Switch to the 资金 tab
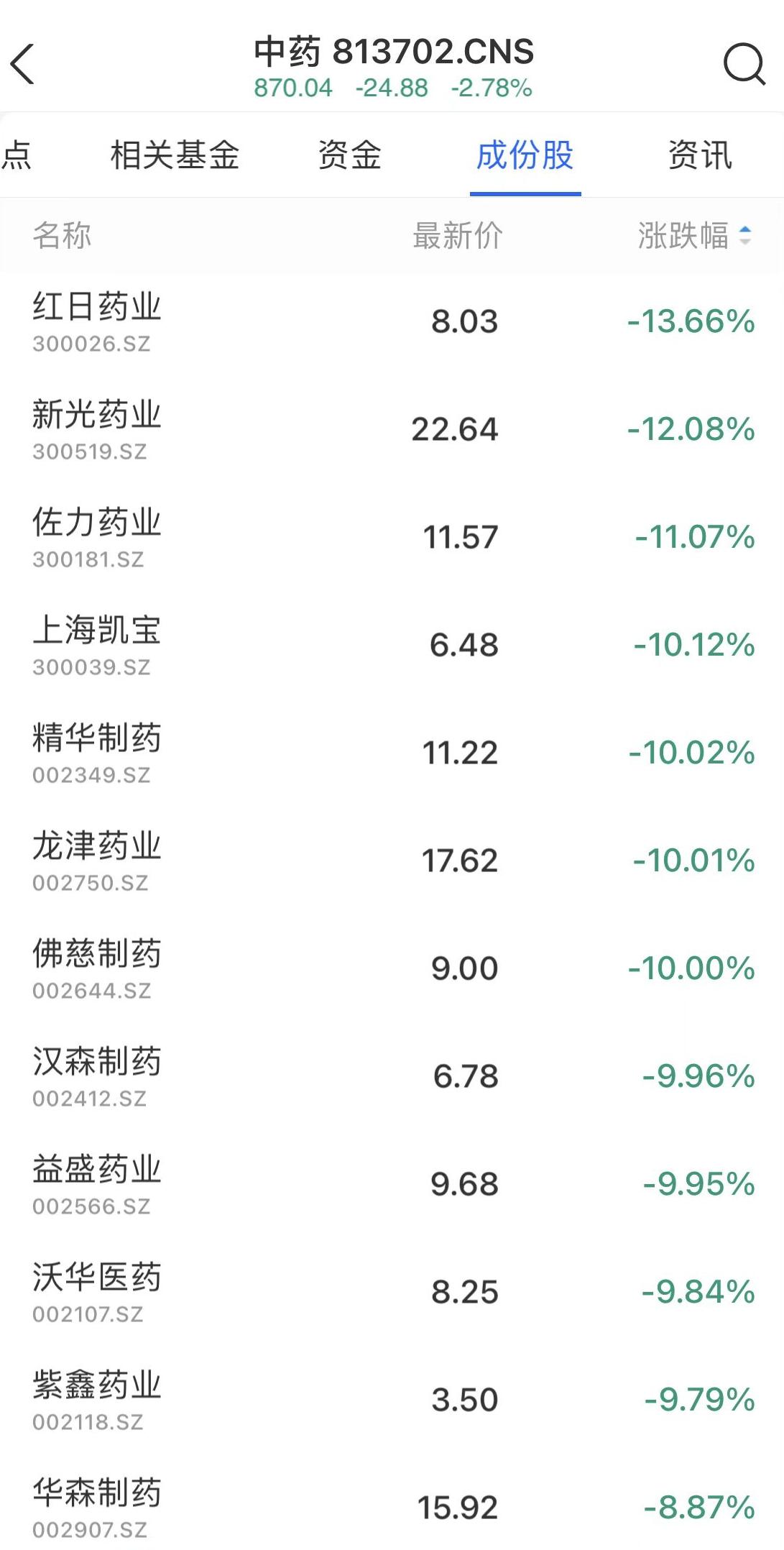784x1550 pixels. pos(350,155)
